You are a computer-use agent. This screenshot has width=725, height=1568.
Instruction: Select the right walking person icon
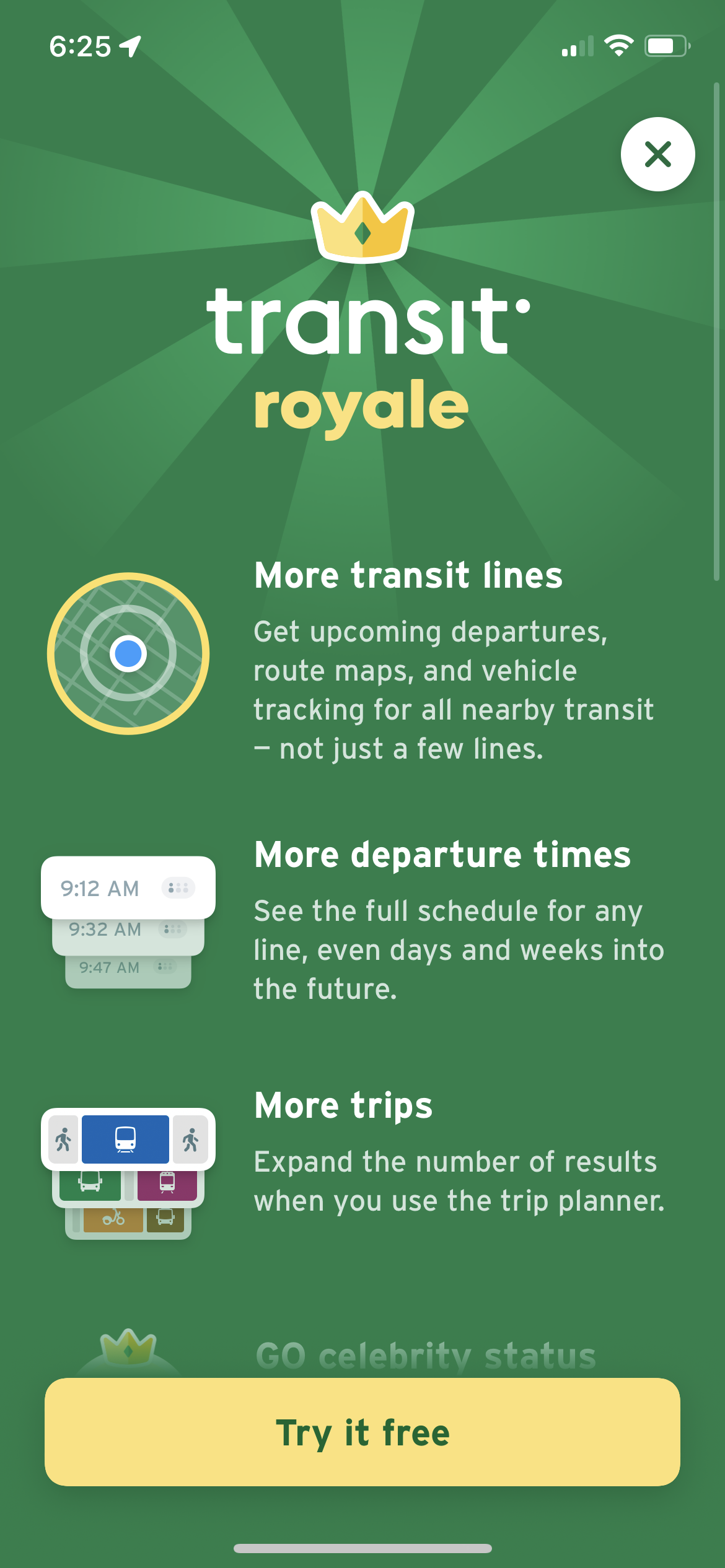click(x=190, y=1139)
